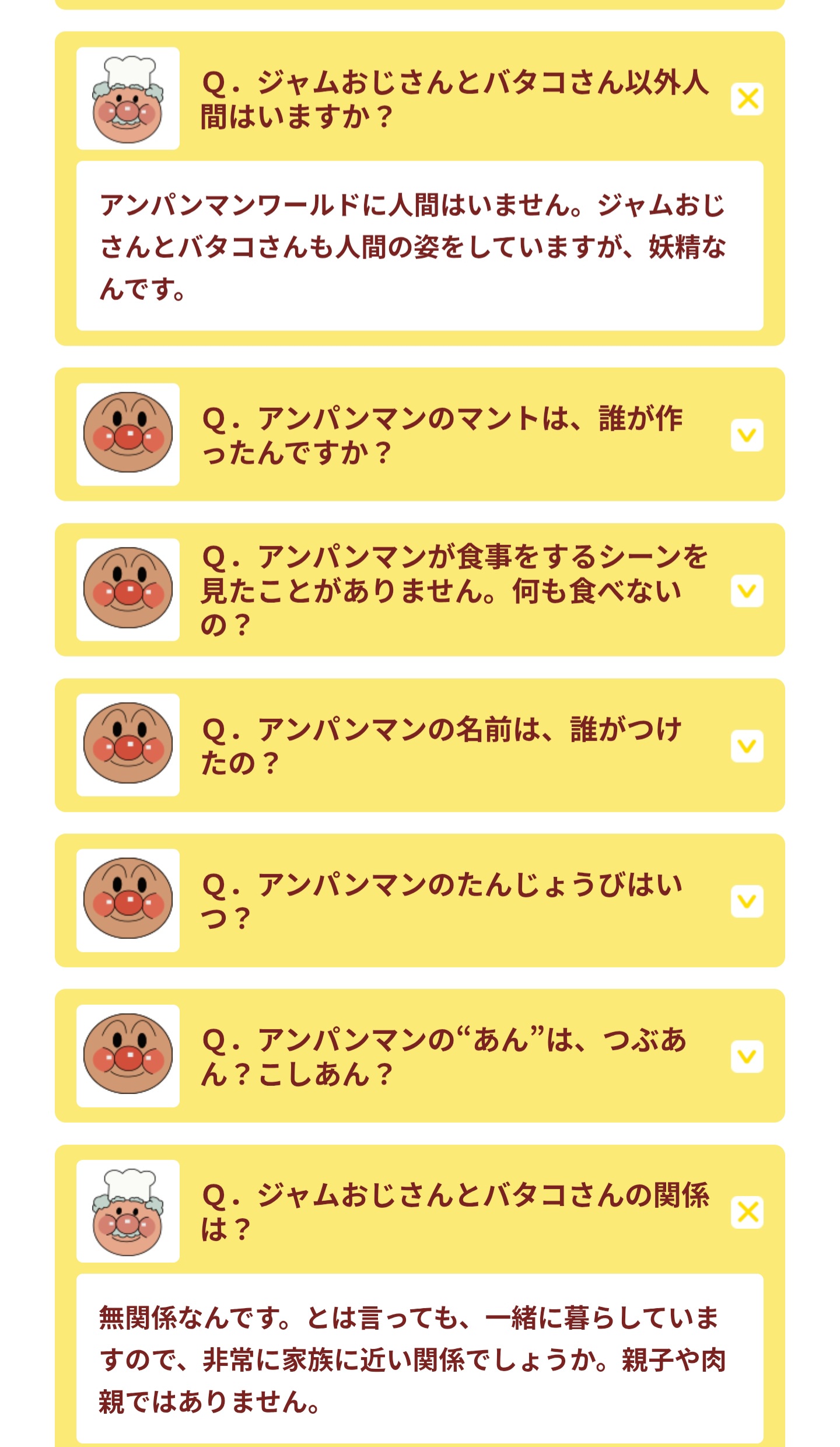The height and width of the screenshot is (1447, 840).
Task: Collapse the answer about humans besides ジャムおじさん
Action: click(x=747, y=99)
